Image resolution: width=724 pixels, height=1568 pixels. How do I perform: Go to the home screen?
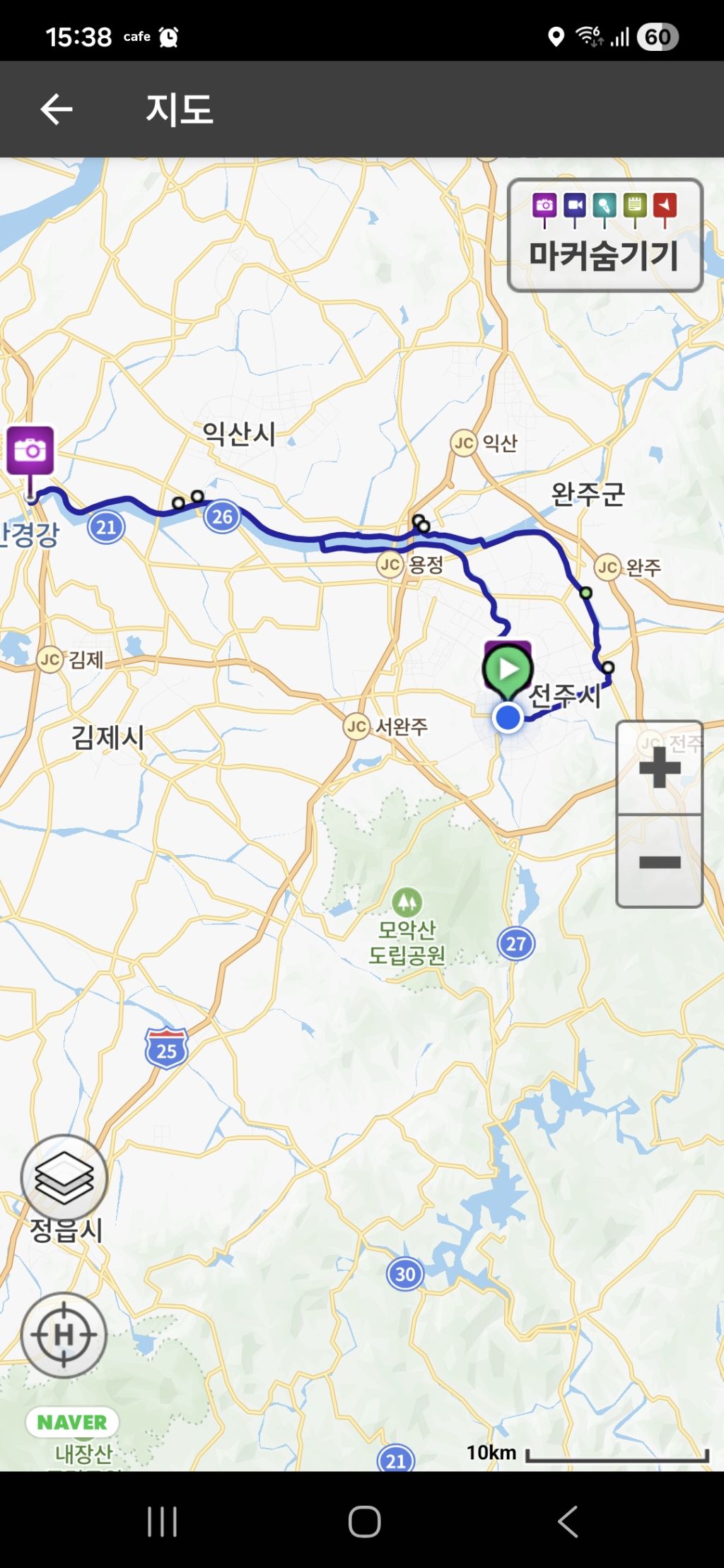[364, 1521]
